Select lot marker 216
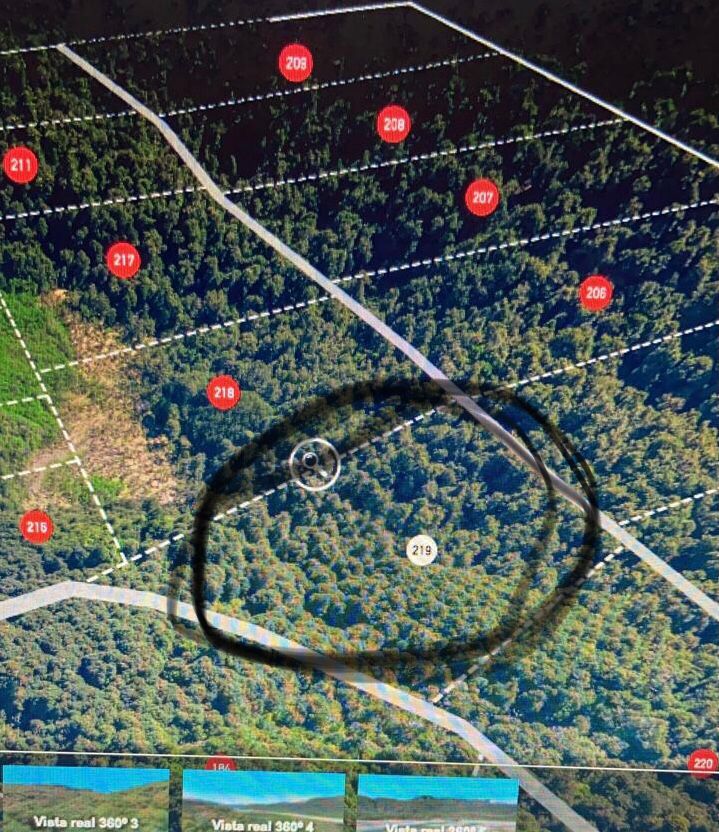 click(x=37, y=526)
